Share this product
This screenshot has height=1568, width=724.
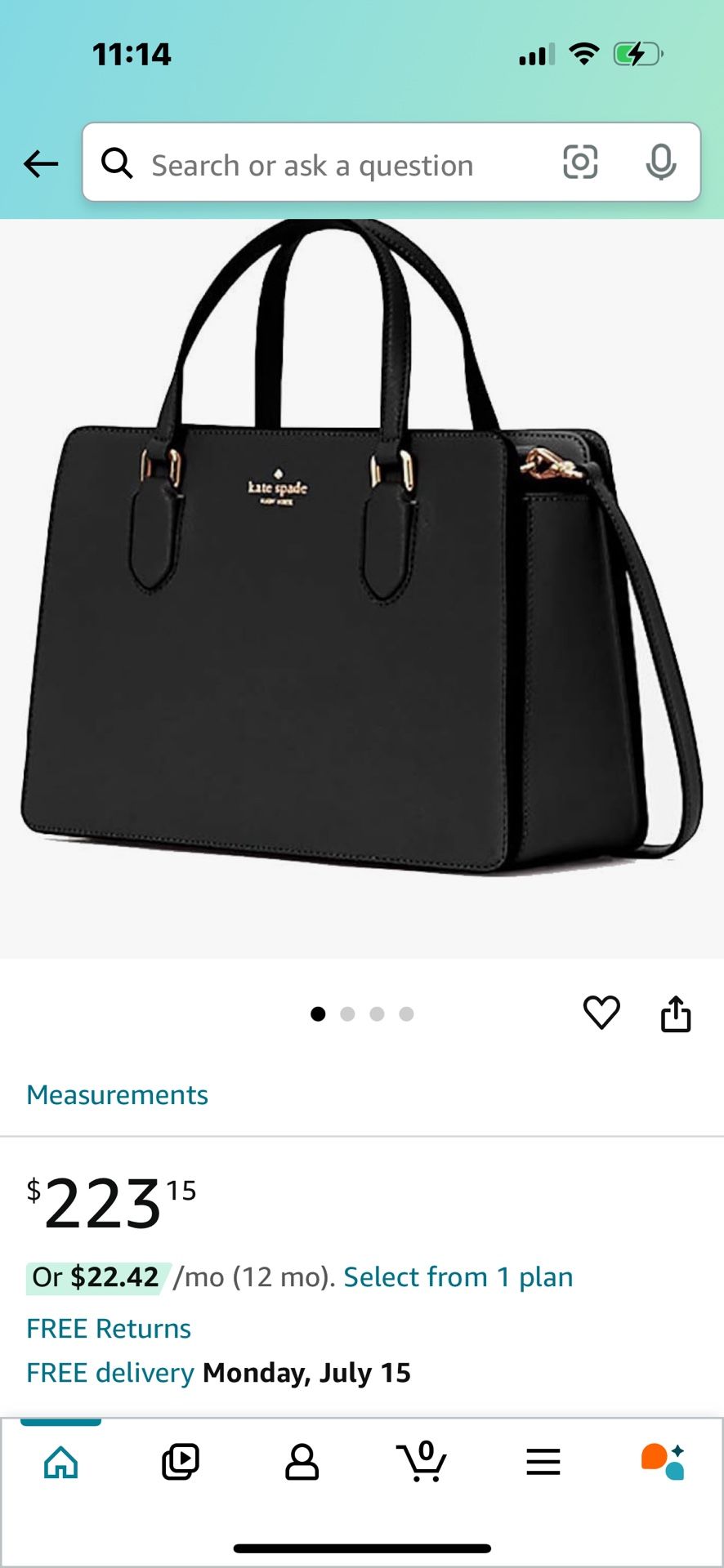(x=676, y=1014)
